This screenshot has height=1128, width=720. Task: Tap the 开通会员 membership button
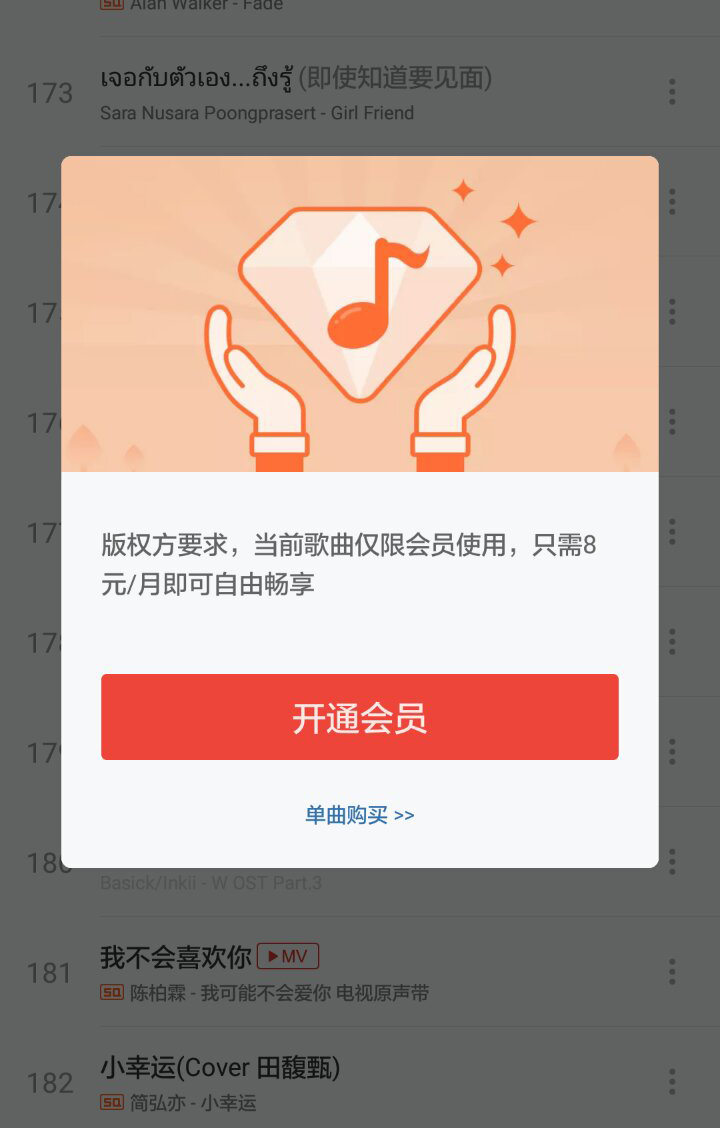[x=360, y=716]
